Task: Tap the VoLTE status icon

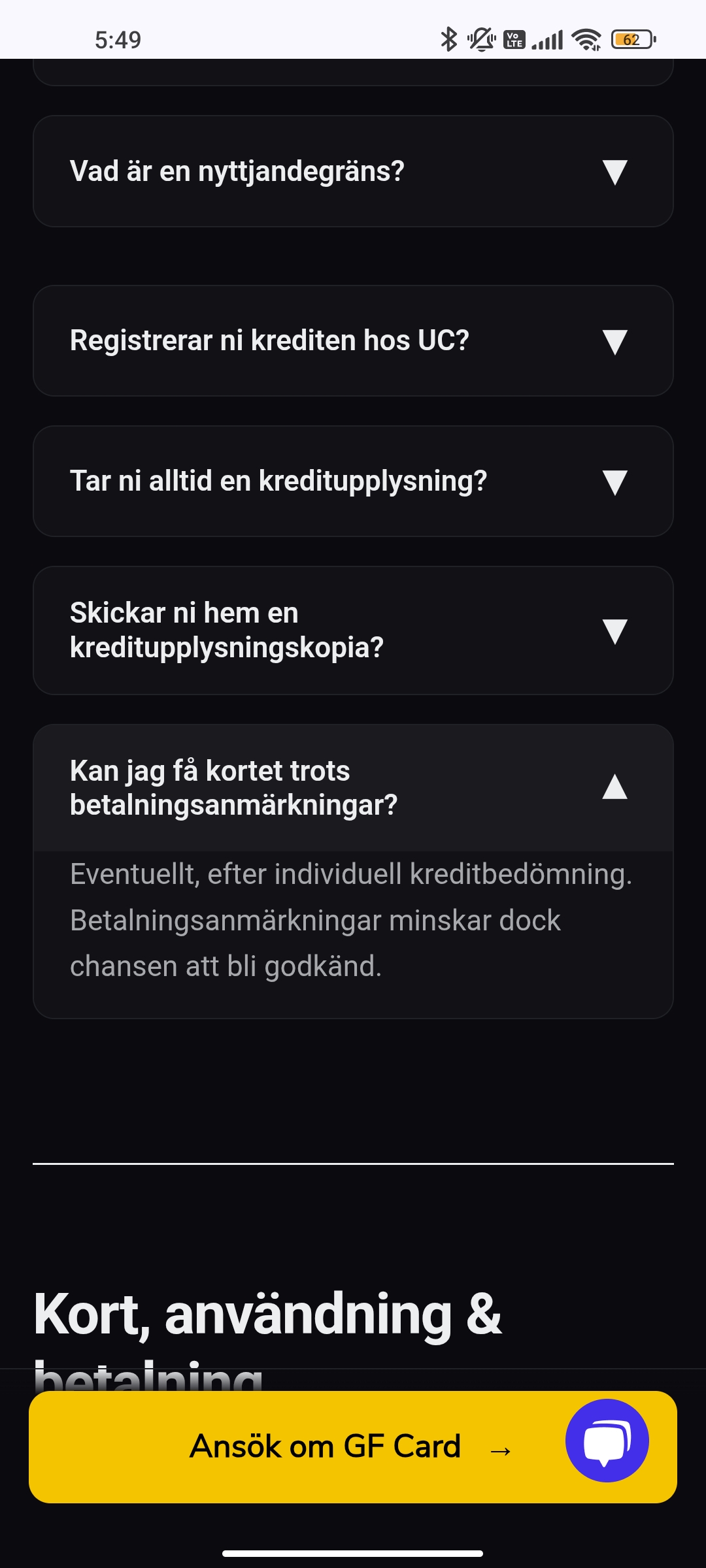Action: 514,41
